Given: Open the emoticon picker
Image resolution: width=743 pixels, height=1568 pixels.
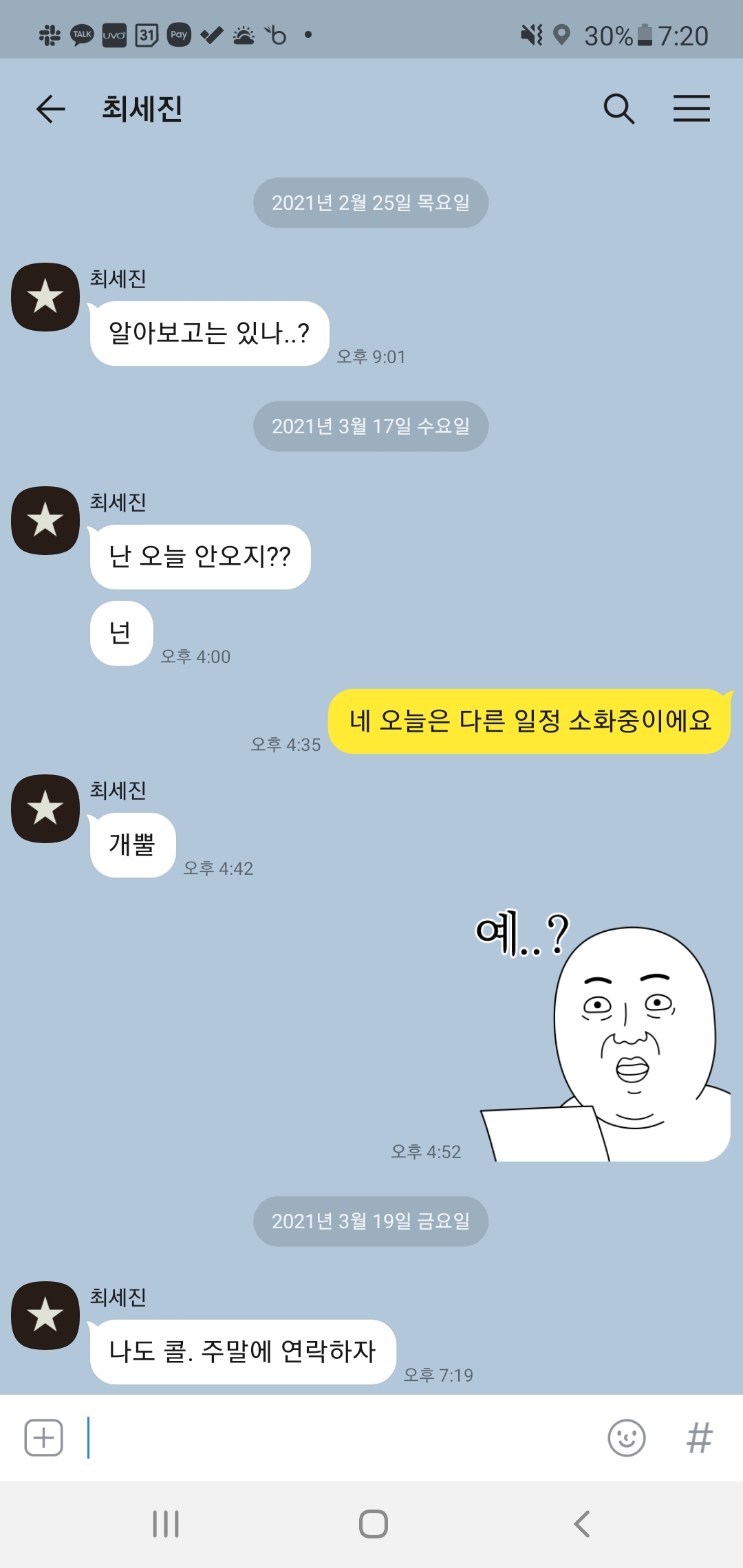Looking at the screenshot, I should [626, 1438].
